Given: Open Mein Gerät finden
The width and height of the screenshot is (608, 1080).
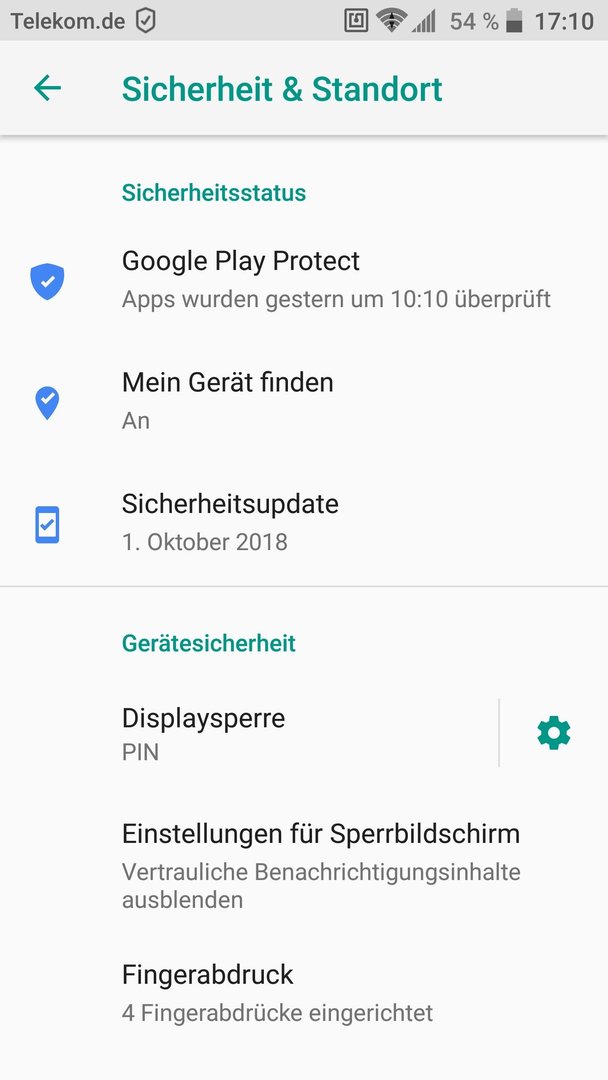Looking at the screenshot, I should pos(304,401).
